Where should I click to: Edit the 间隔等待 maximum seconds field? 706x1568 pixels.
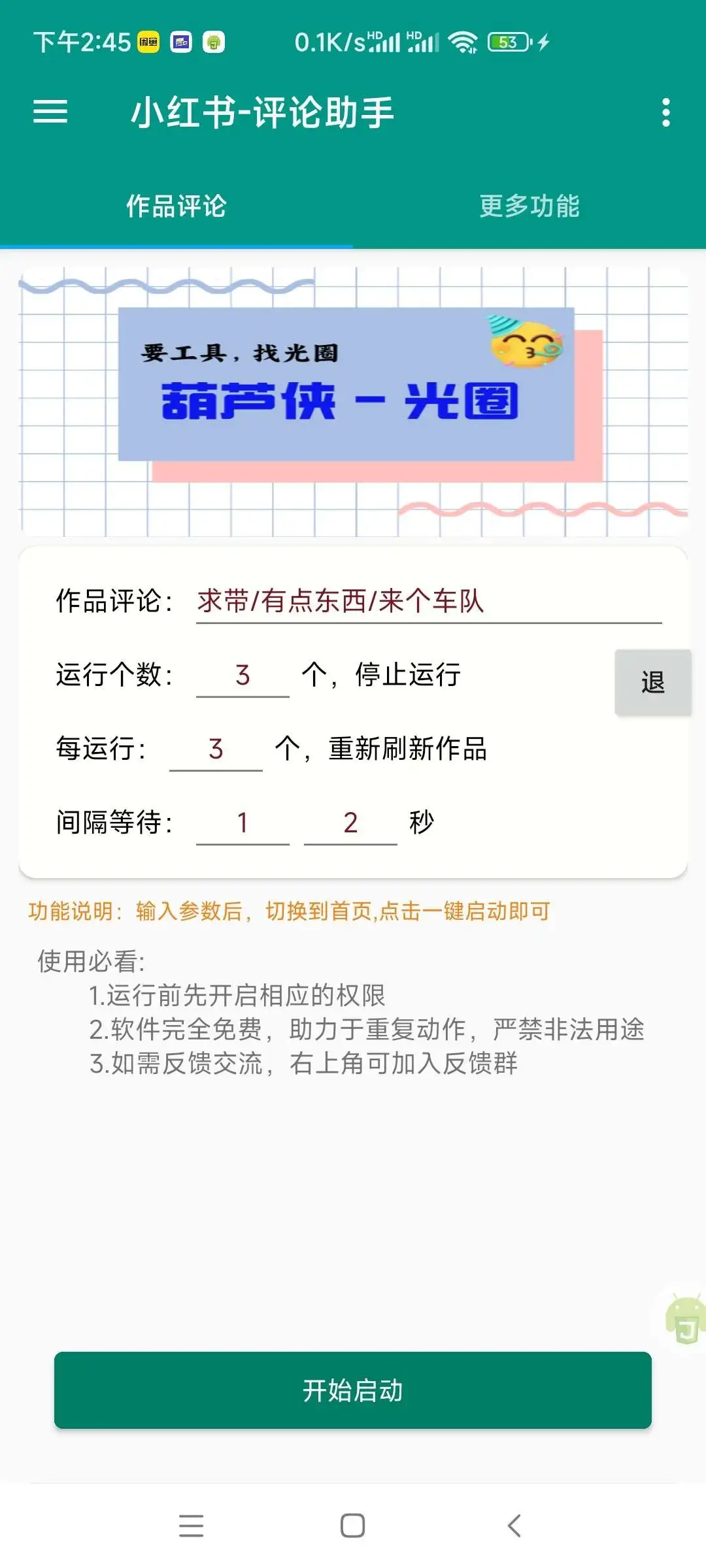click(x=350, y=823)
